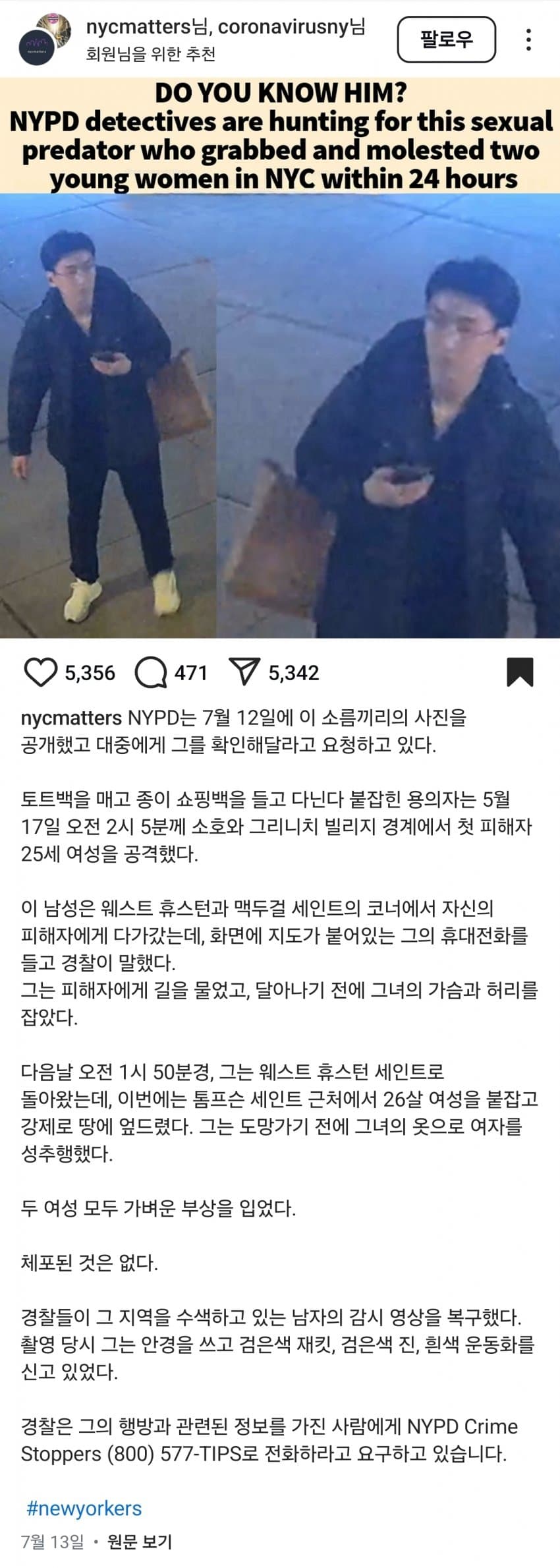This screenshot has height=1568, width=560.
Task: Open the post image
Action: click(280, 415)
